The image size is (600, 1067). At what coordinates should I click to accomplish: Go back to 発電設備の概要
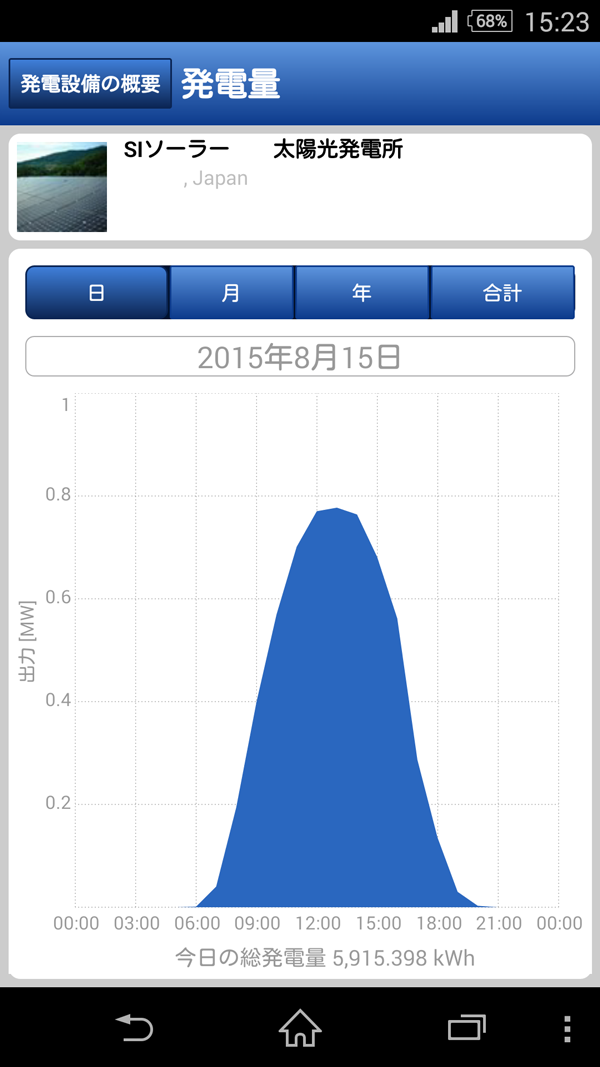90,84
